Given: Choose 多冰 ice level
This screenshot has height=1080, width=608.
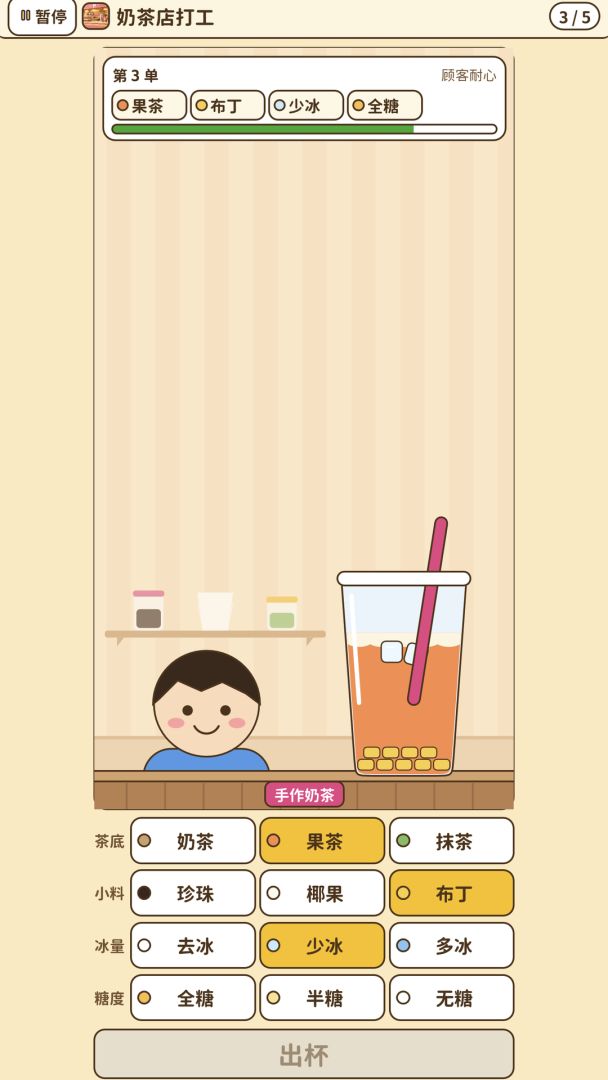Looking at the screenshot, I should click(452, 945).
